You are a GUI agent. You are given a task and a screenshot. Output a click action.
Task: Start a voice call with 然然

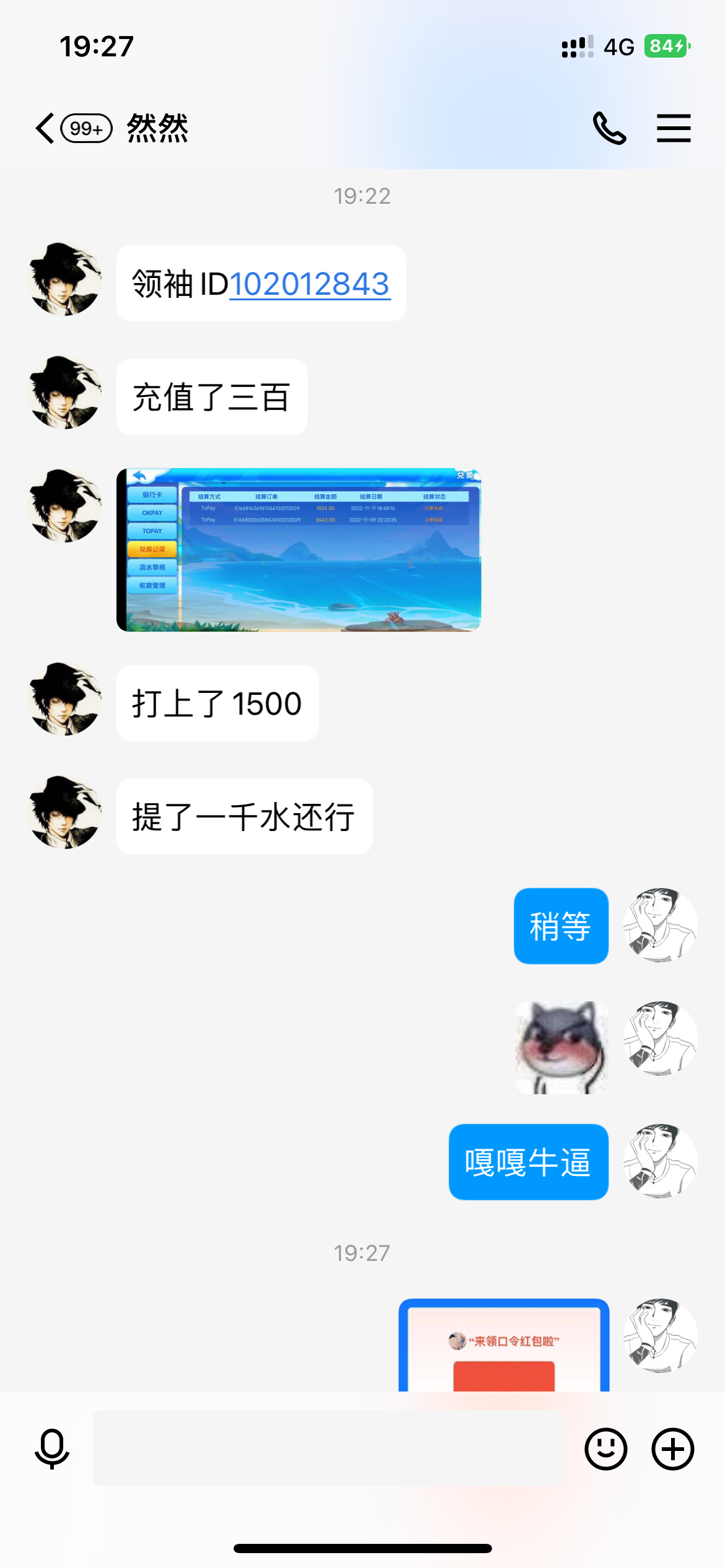point(609,128)
